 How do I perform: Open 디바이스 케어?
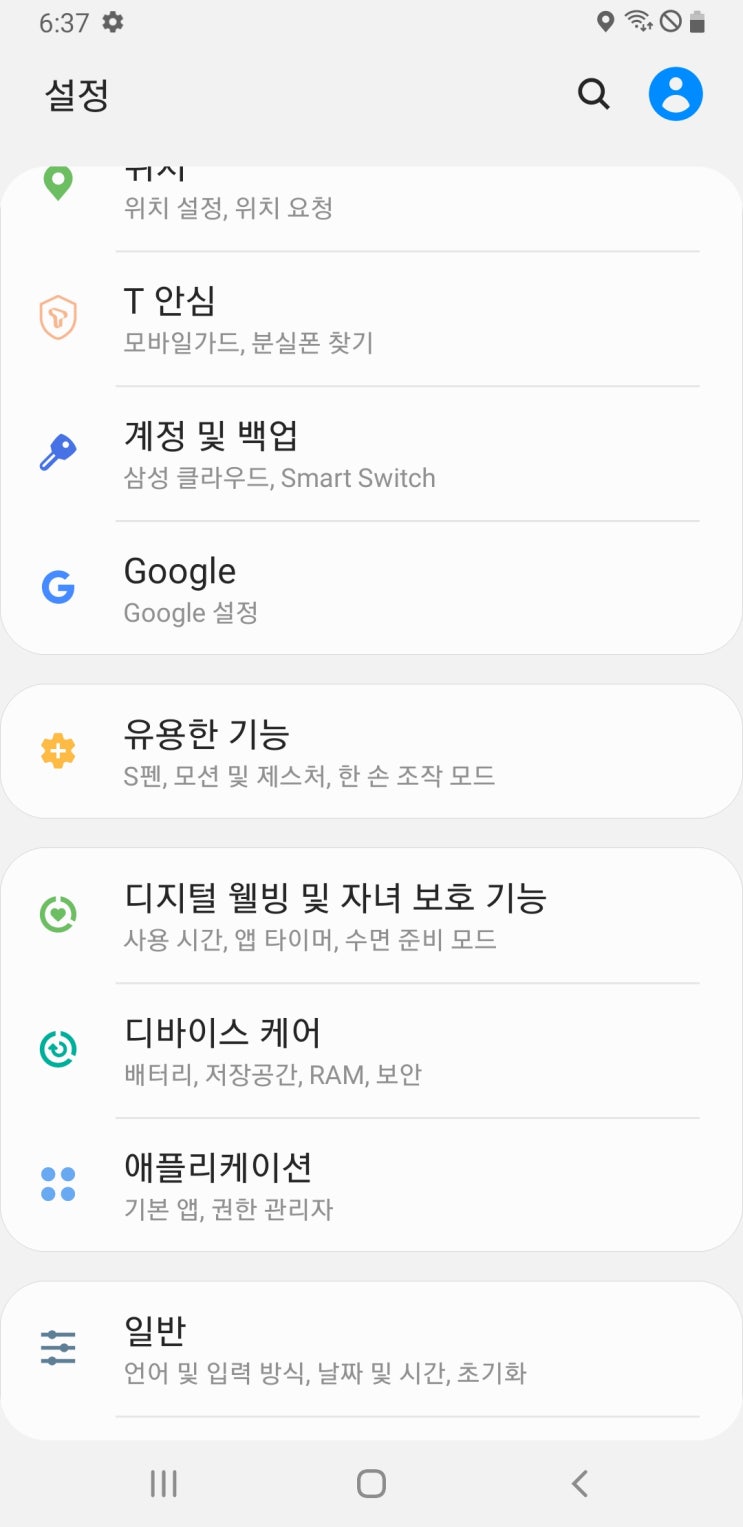[370, 1050]
